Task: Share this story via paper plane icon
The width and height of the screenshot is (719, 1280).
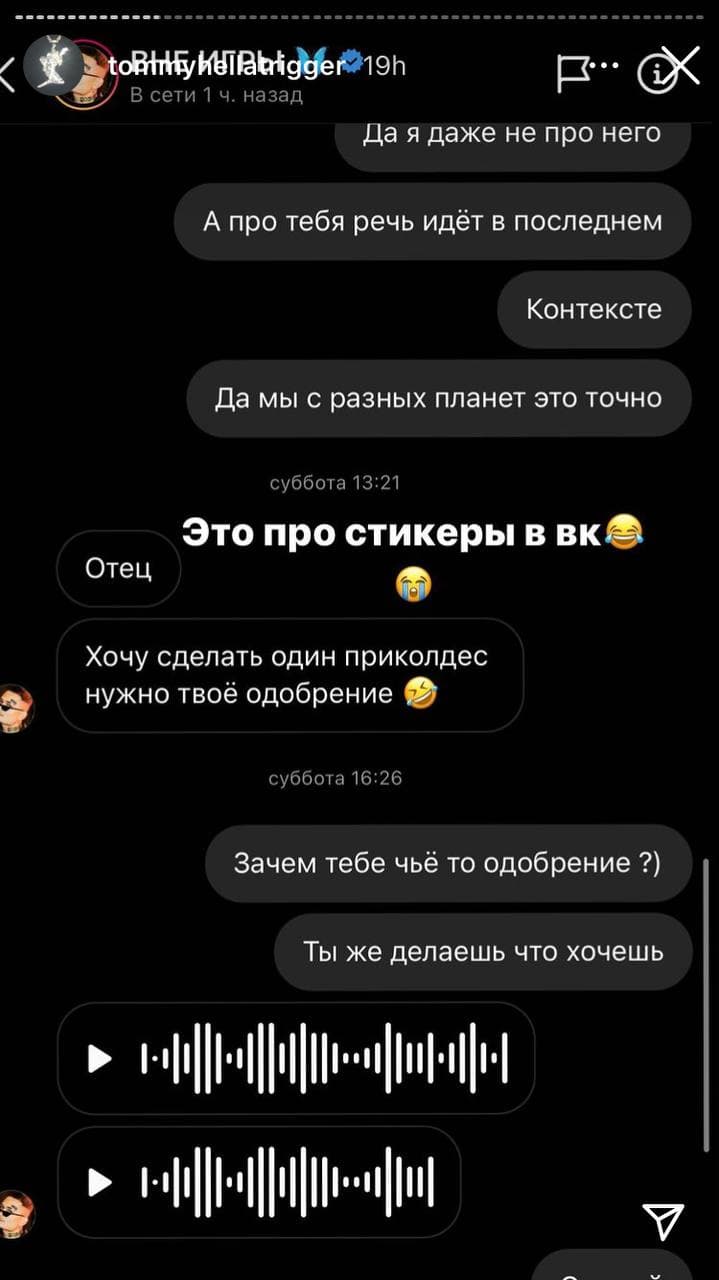Action: coord(662,1220)
